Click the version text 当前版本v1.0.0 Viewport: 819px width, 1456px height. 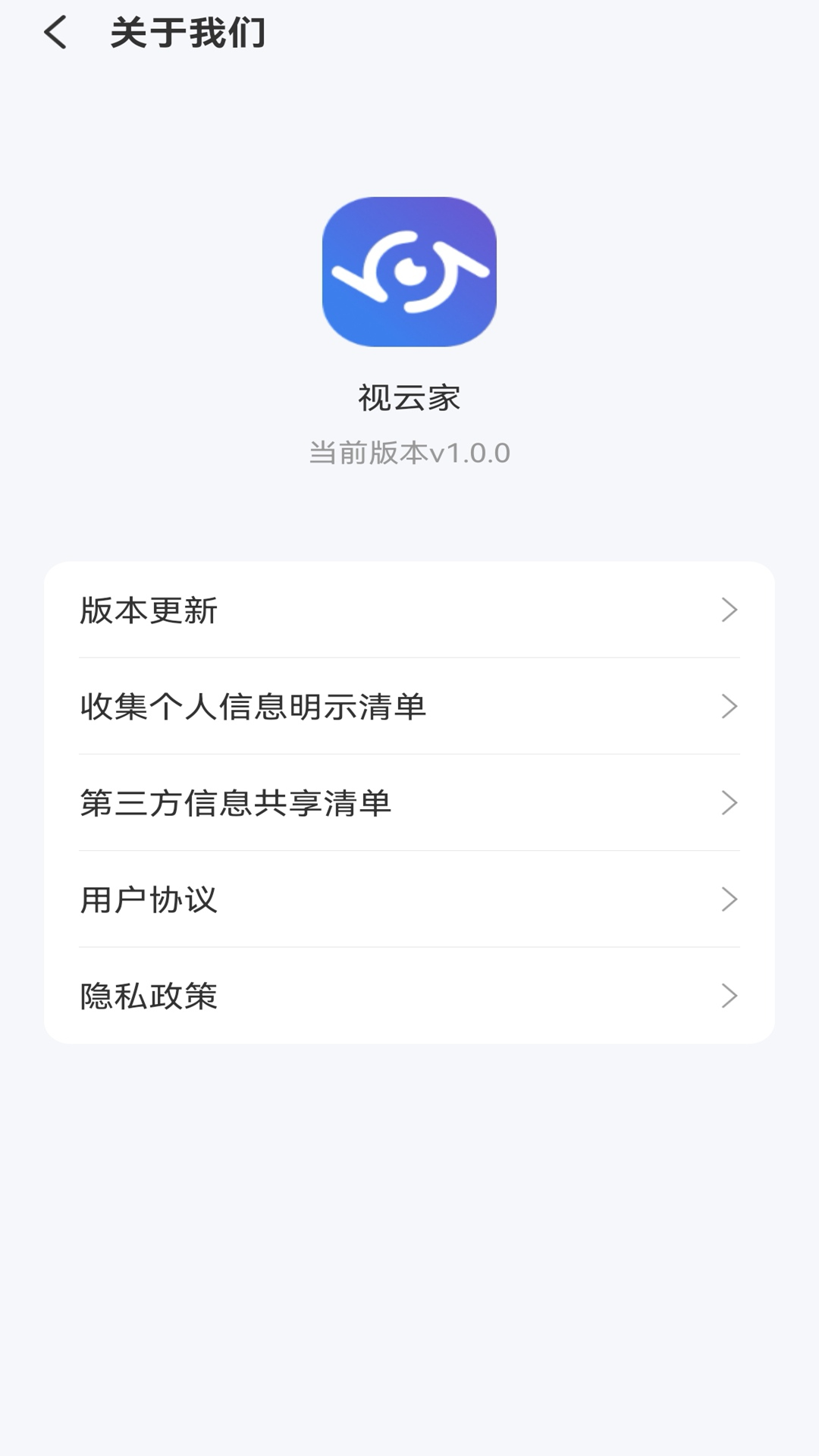pos(409,453)
